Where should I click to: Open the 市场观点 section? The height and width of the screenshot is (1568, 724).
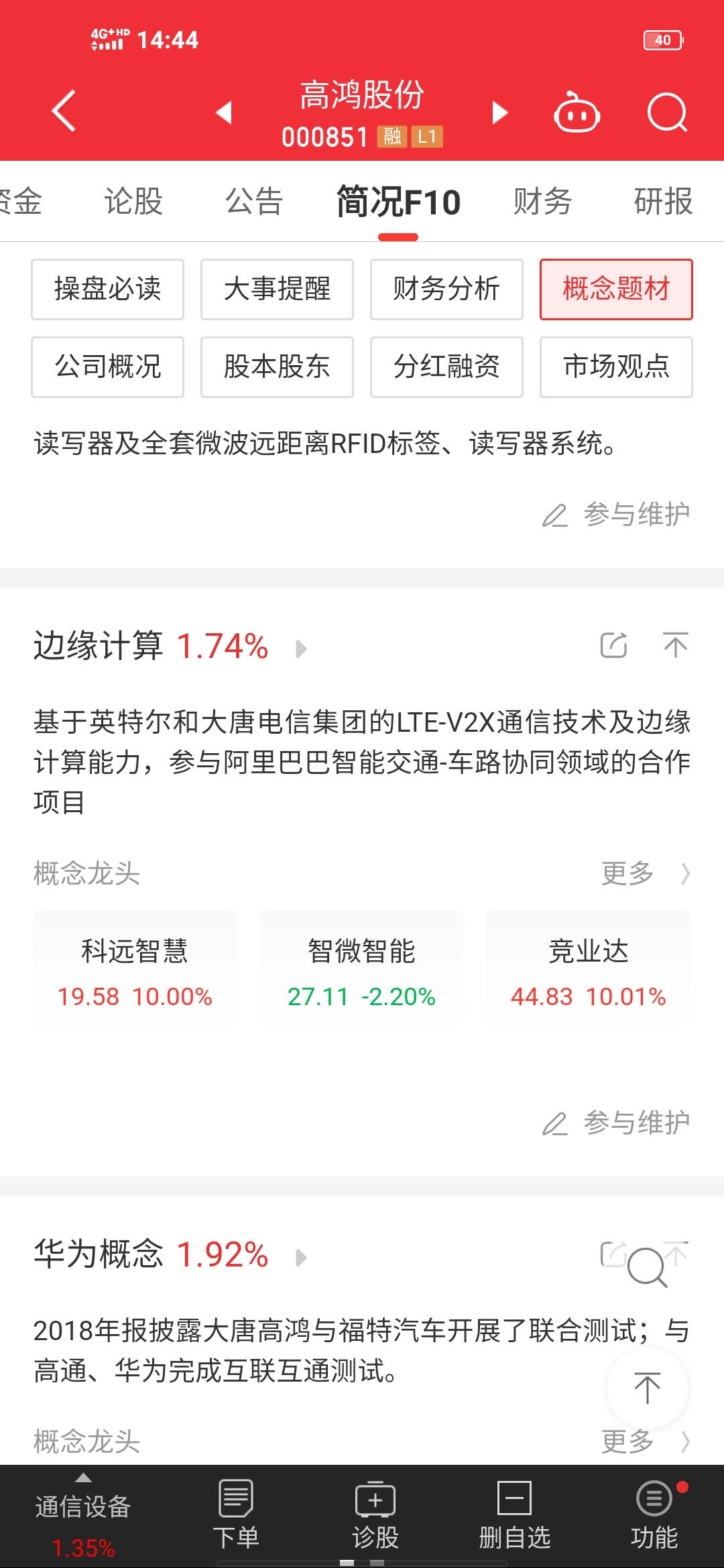[x=616, y=367]
